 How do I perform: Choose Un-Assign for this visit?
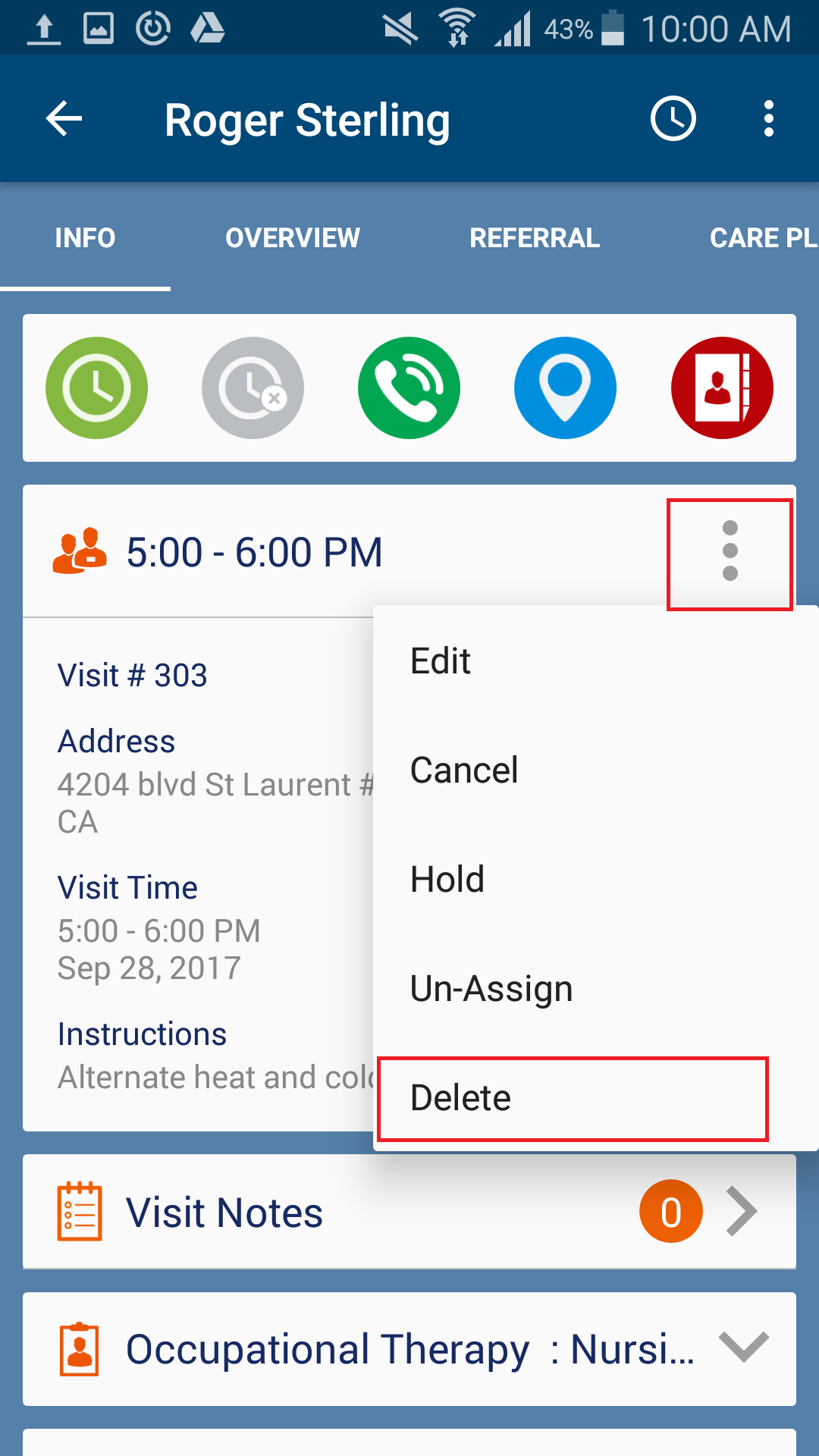[x=491, y=989]
